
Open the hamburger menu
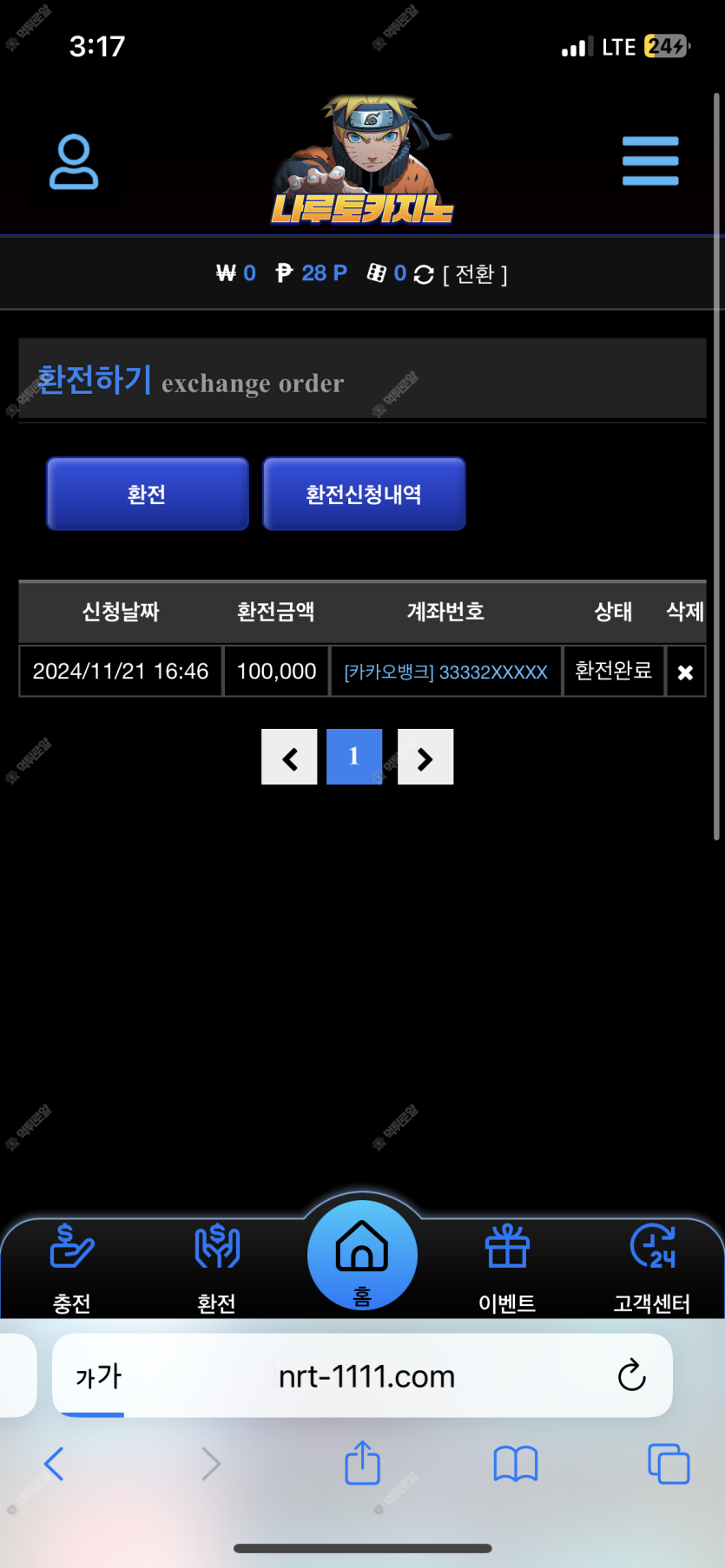(x=649, y=161)
